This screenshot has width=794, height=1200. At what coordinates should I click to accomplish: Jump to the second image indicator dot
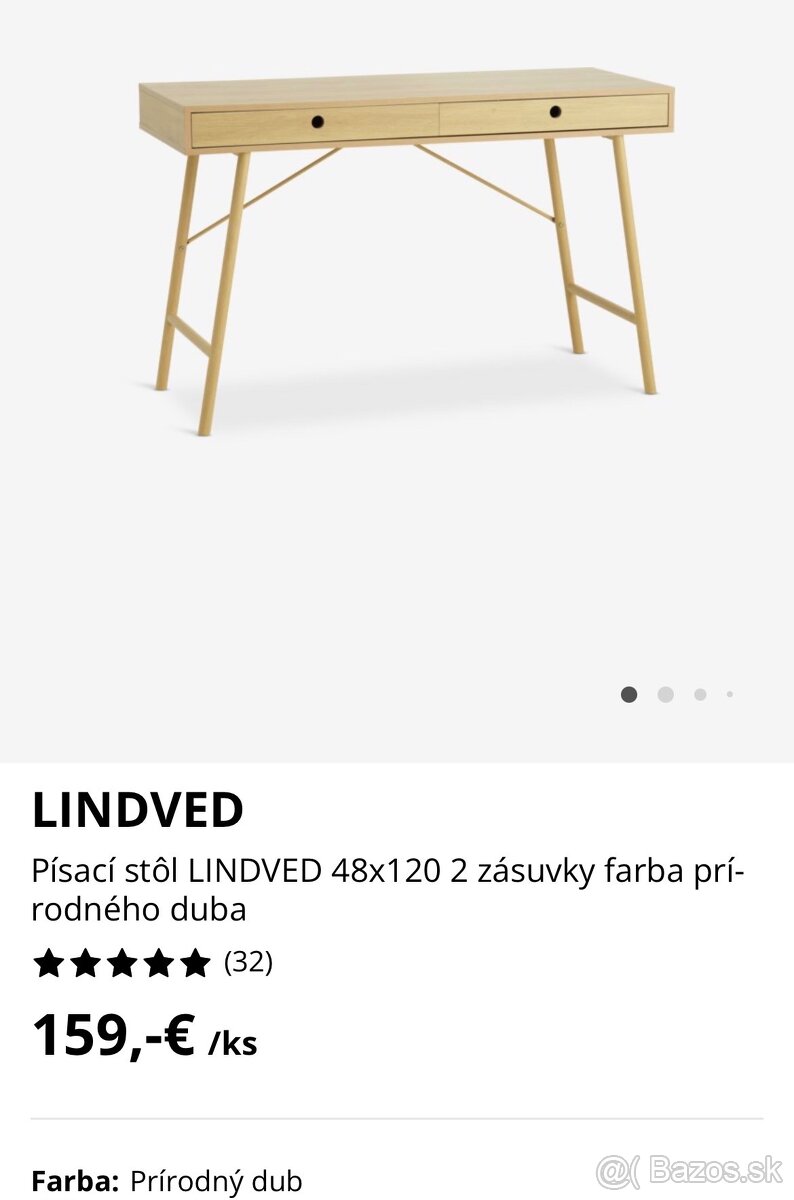click(x=665, y=695)
